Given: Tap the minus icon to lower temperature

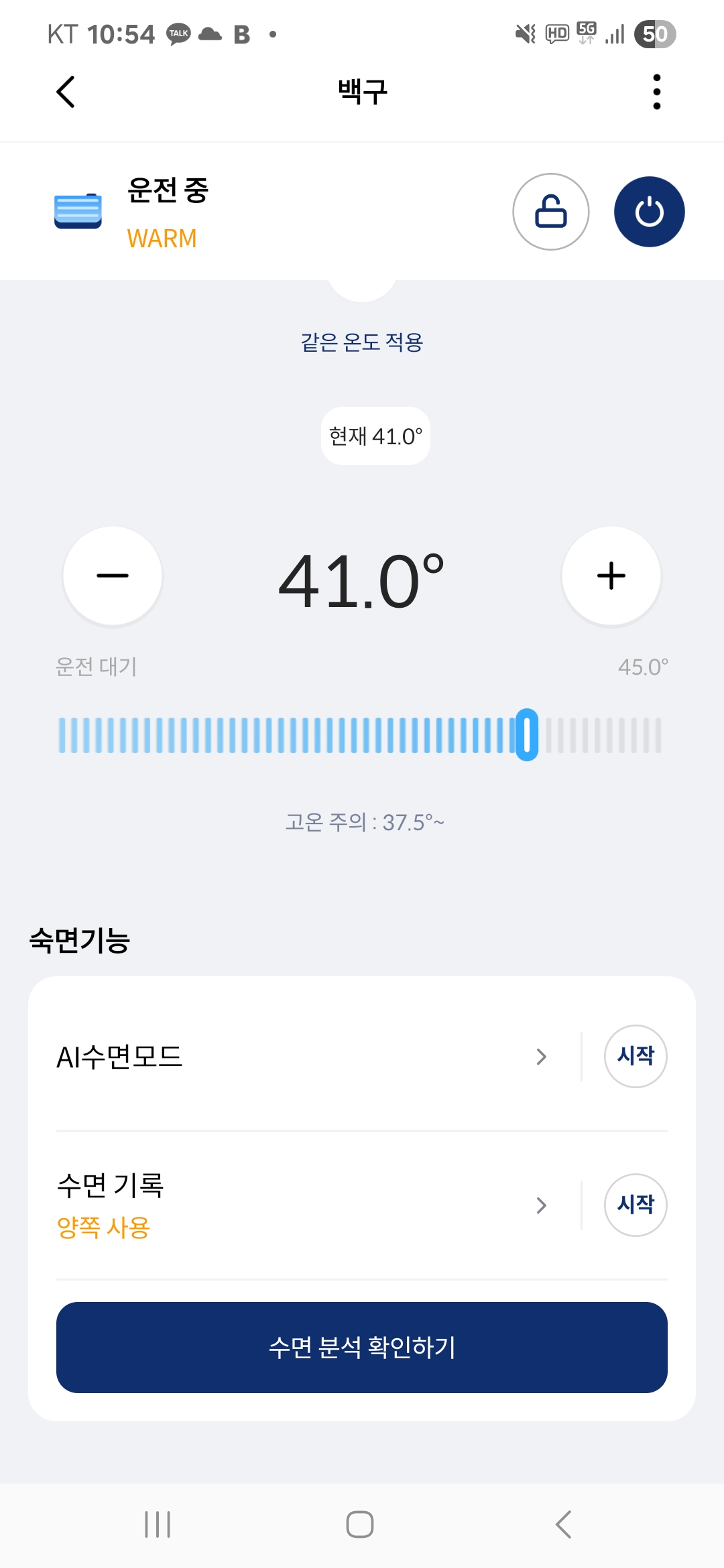Looking at the screenshot, I should tap(111, 576).
